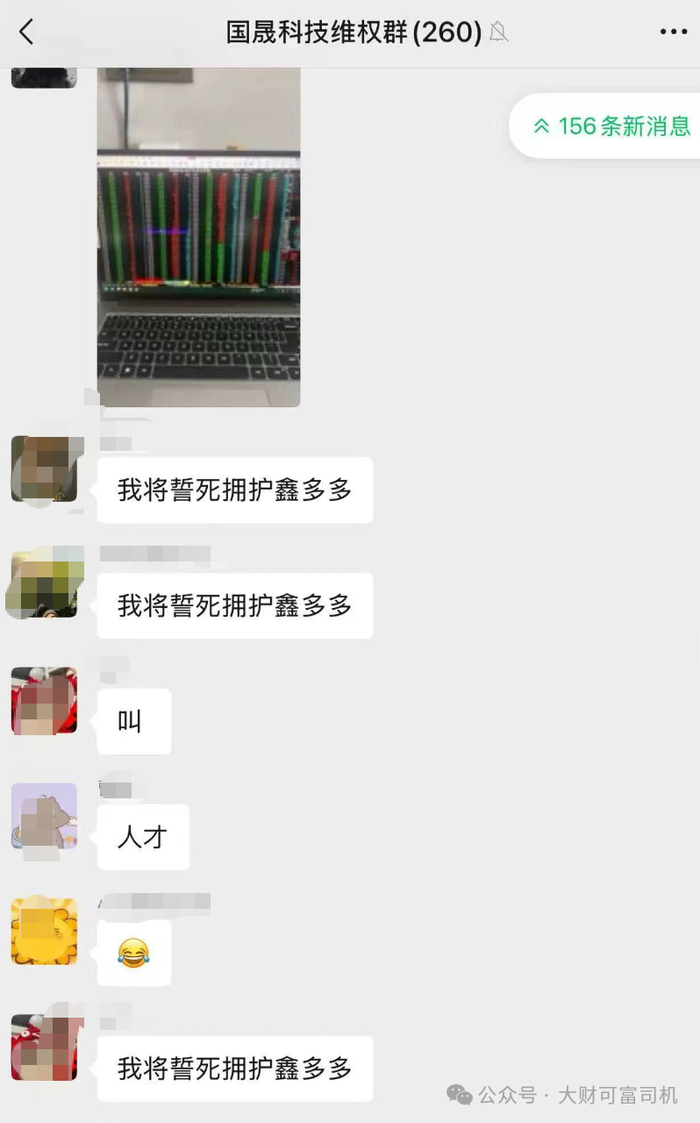Open the three-dot chat info menu
The height and width of the screenshot is (1123, 700).
pyautogui.click(x=673, y=32)
